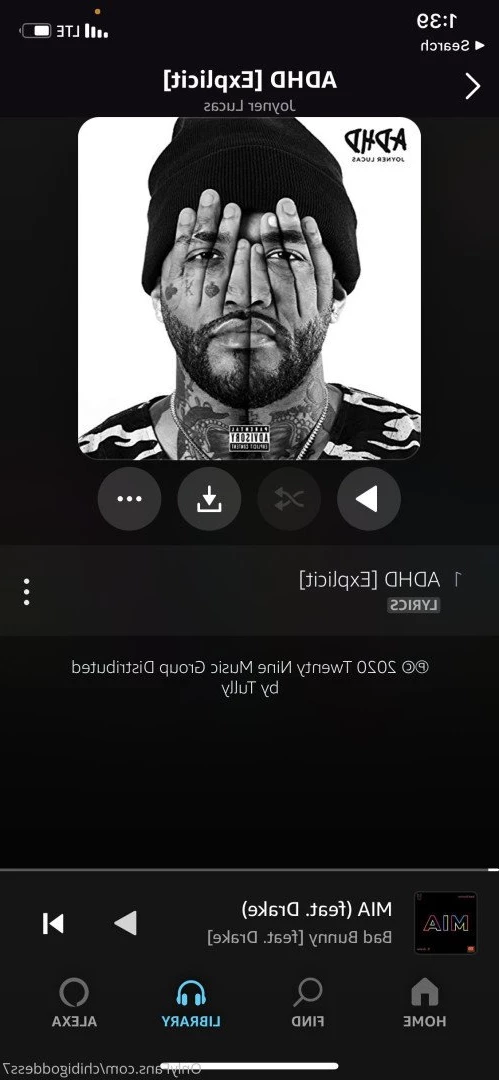Skip to next track in mini player

pyautogui.click(x=53, y=923)
